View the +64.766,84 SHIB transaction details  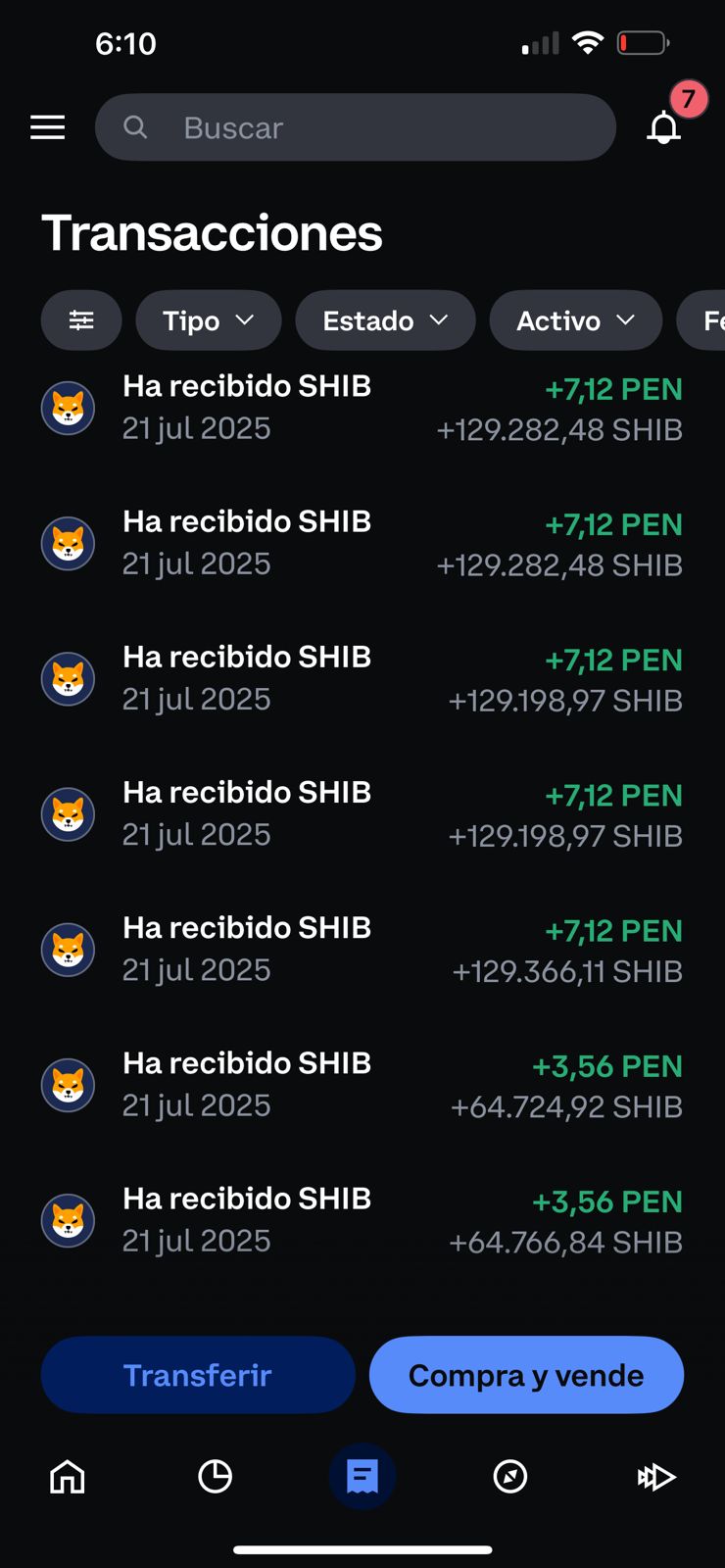coord(362,1219)
